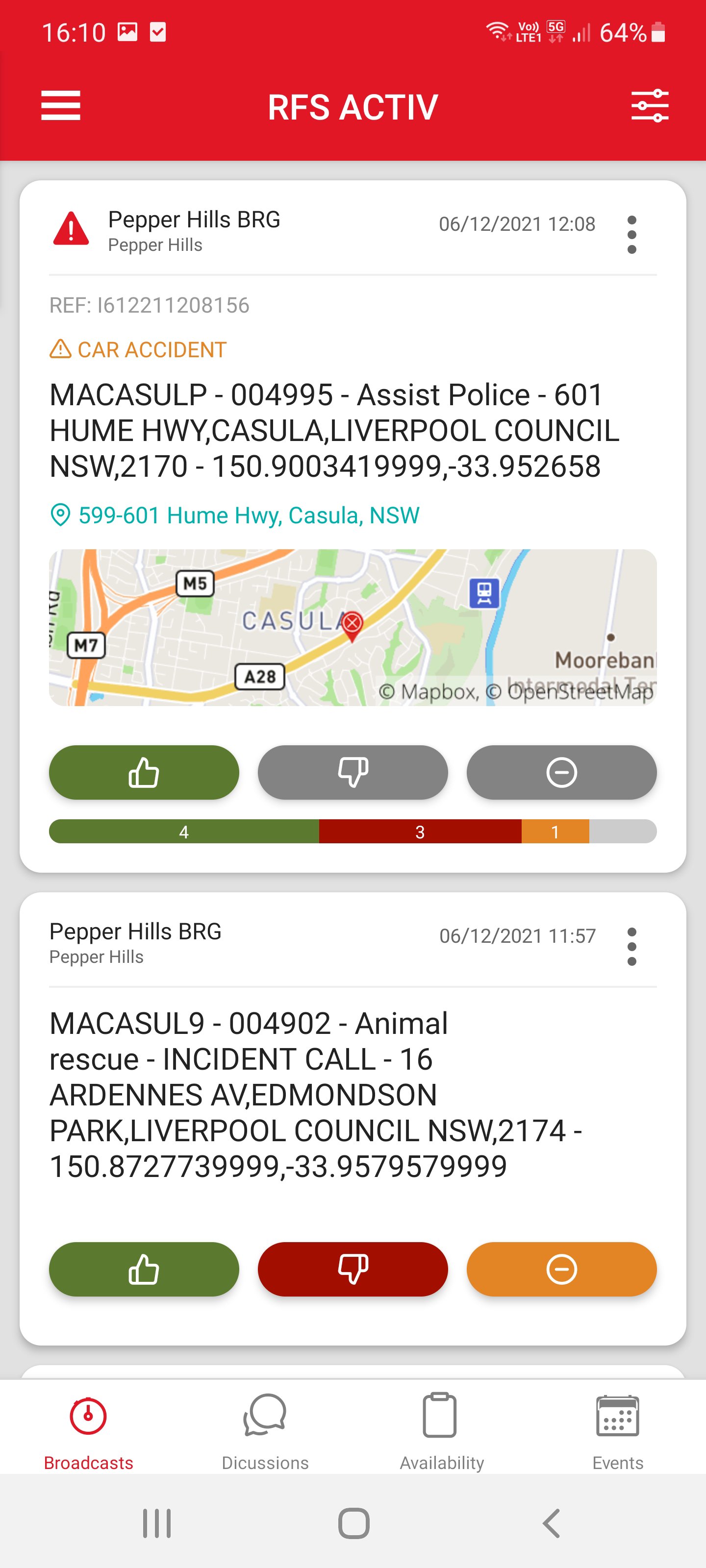
Task: Select the minus response for car accident
Action: pyautogui.click(x=562, y=772)
